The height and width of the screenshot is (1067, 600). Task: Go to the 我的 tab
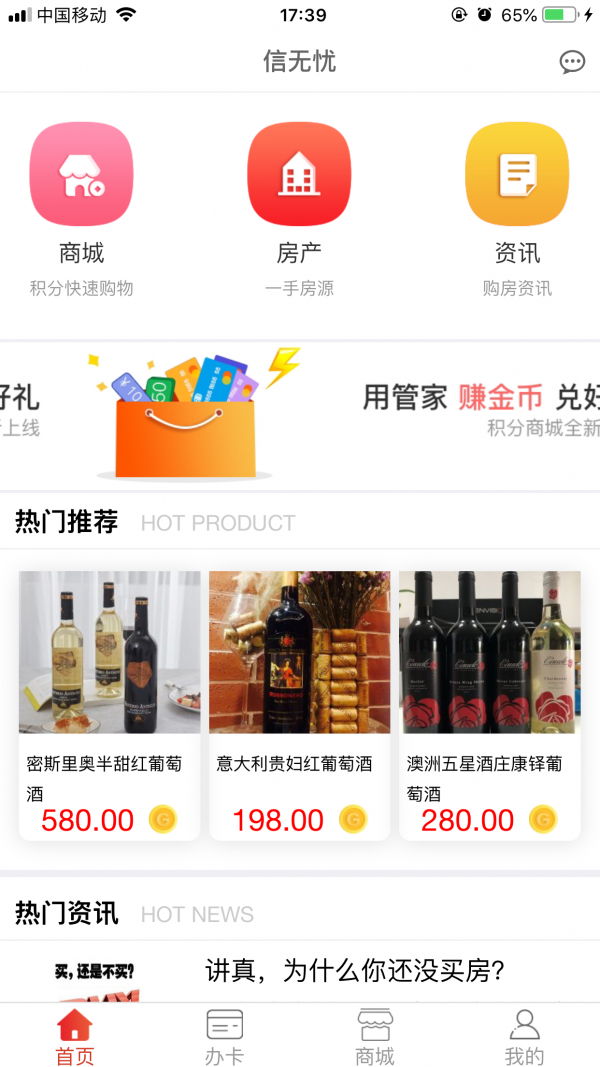click(524, 1037)
